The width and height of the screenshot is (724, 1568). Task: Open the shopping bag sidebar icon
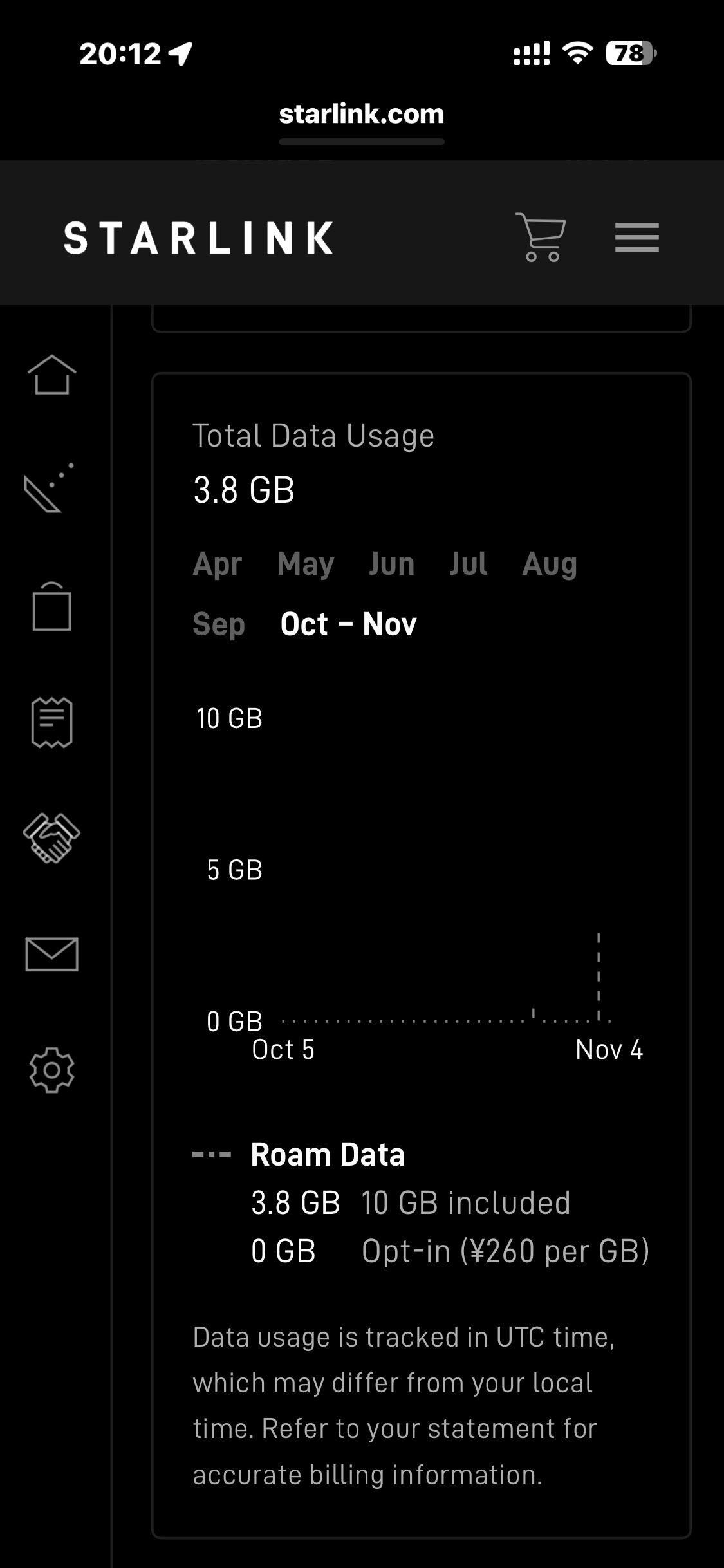tap(51, 606)
